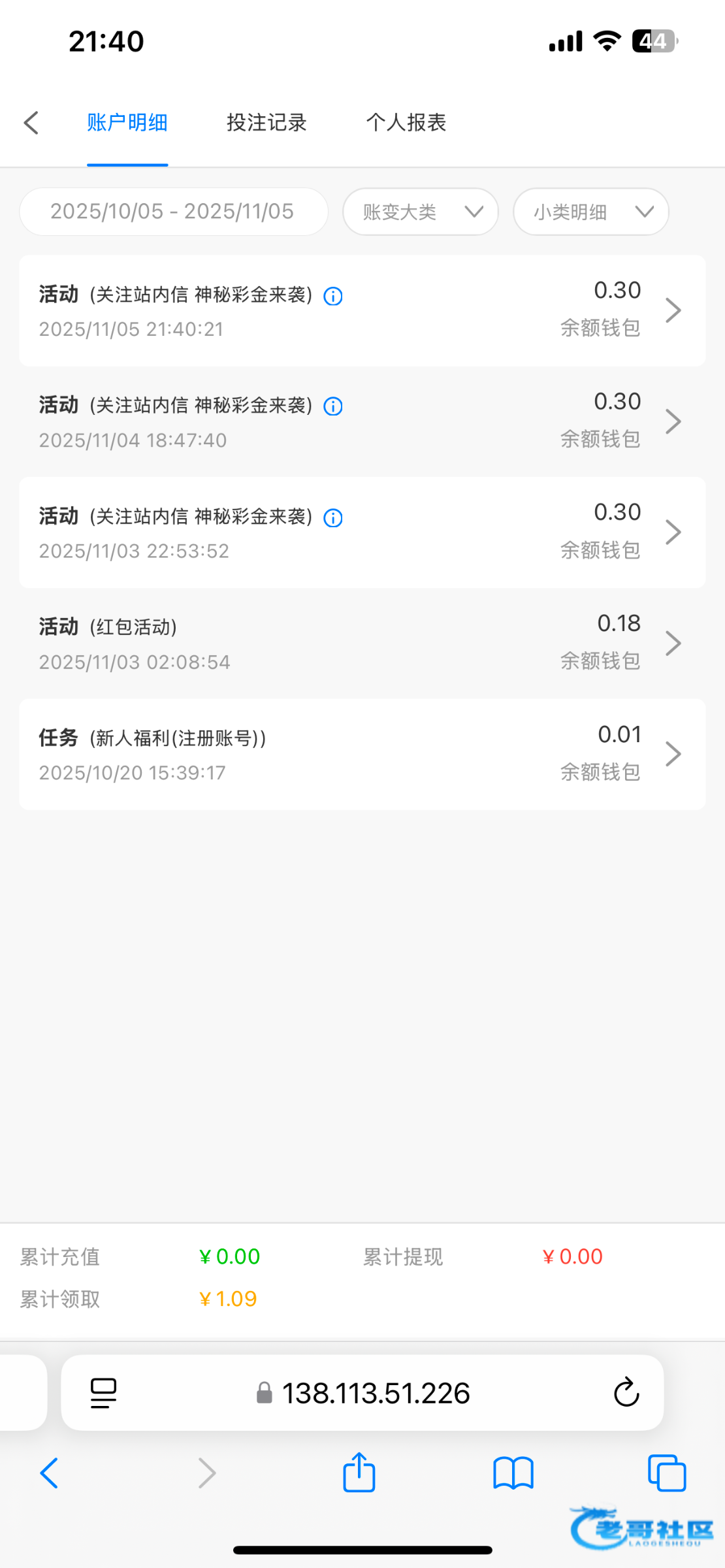
Task: Open the browser bookmarks
Action: pyautogui.click(x=513, y=1473)
